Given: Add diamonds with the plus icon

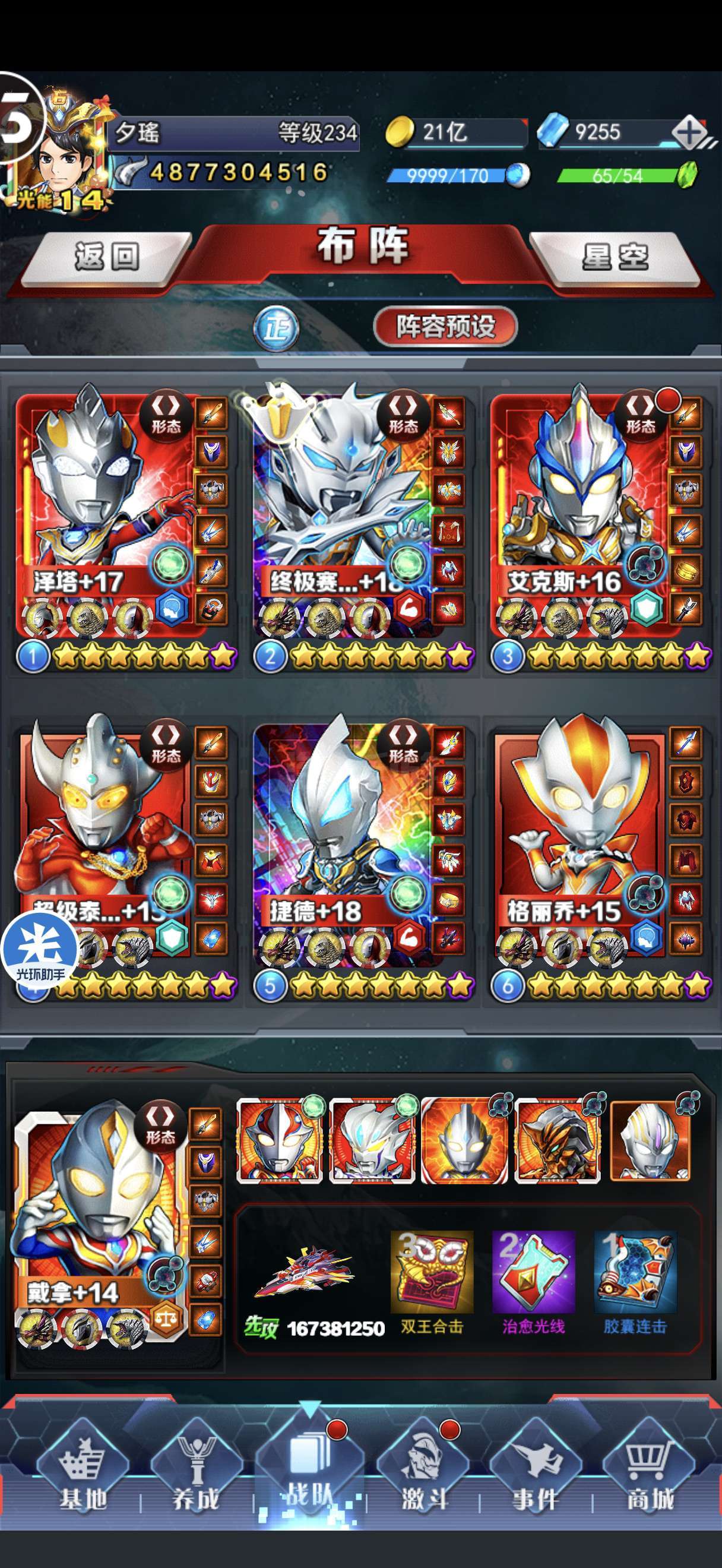Looking at the screenshot, I should click(688, 132).
